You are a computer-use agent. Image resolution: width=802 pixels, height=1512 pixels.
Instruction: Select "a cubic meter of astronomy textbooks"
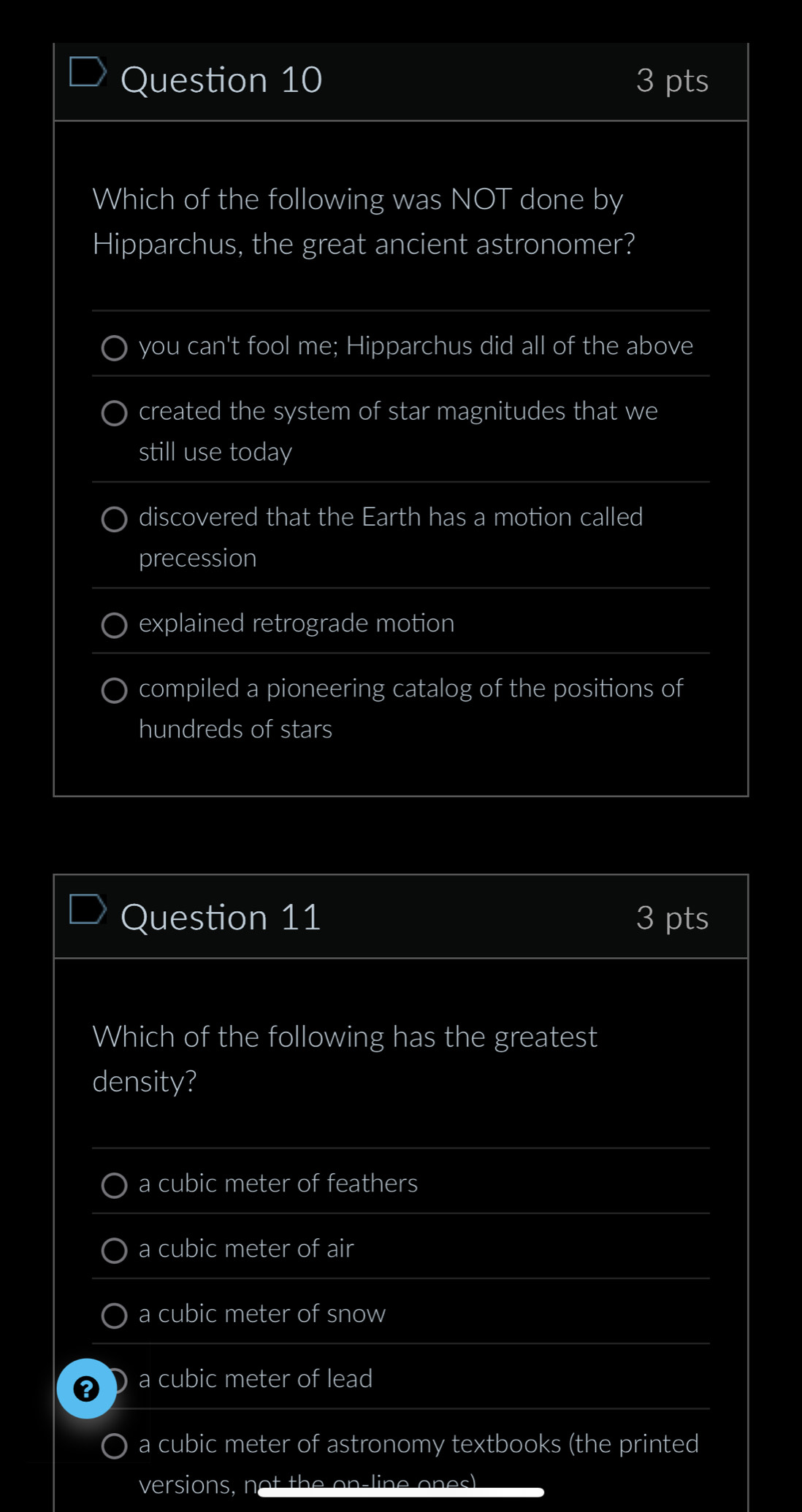[115, 1445]
